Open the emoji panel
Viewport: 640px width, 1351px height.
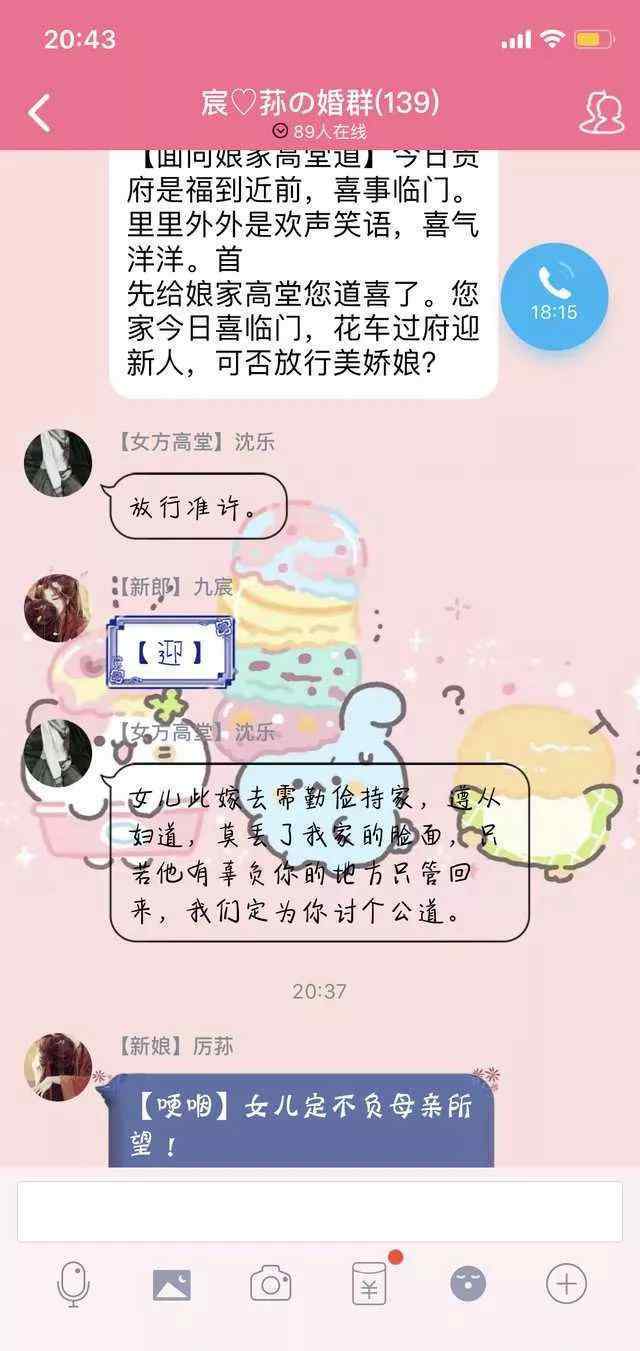(x=468, y=1283)
